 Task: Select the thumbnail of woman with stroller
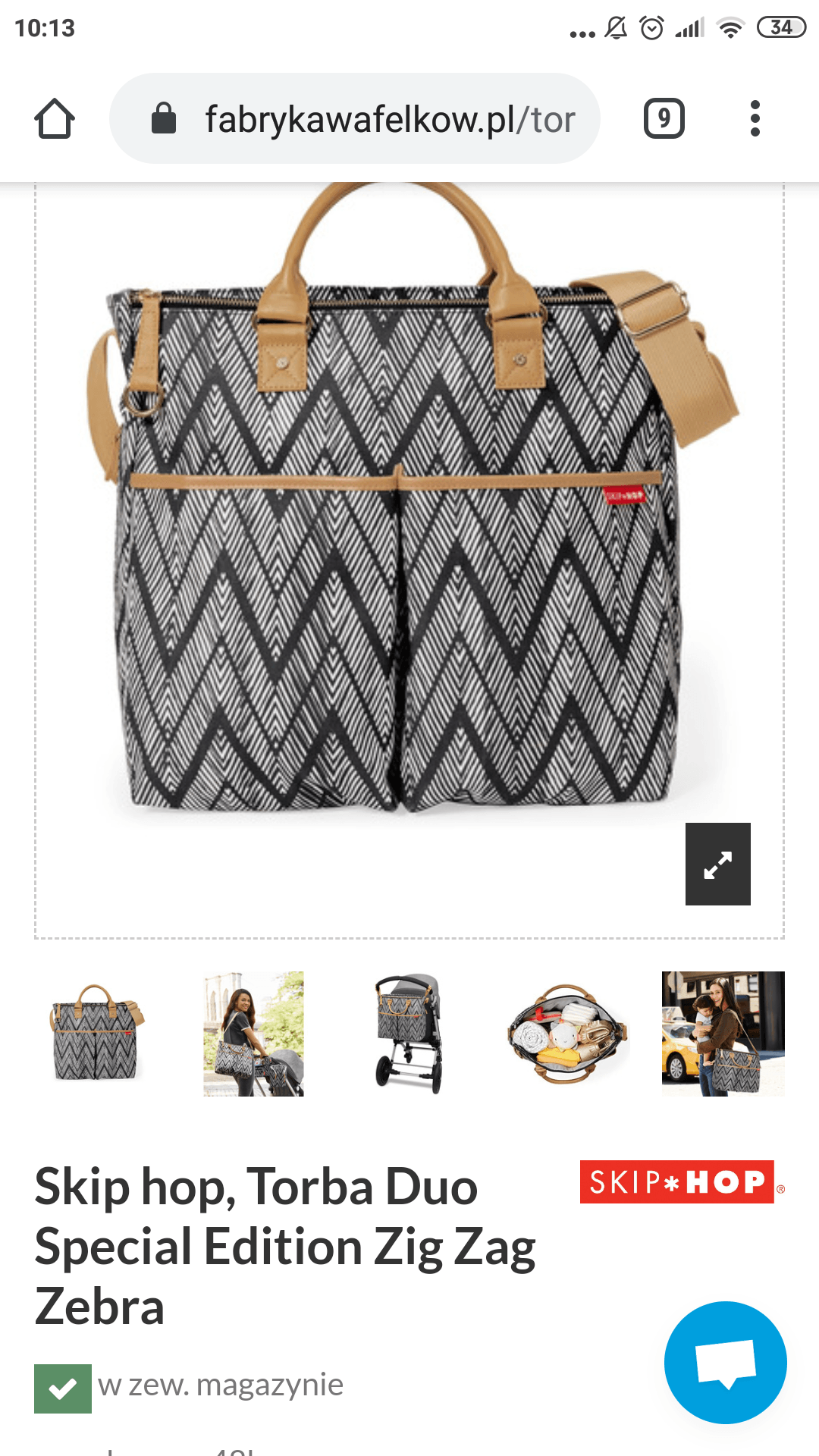pos(253,1034)
